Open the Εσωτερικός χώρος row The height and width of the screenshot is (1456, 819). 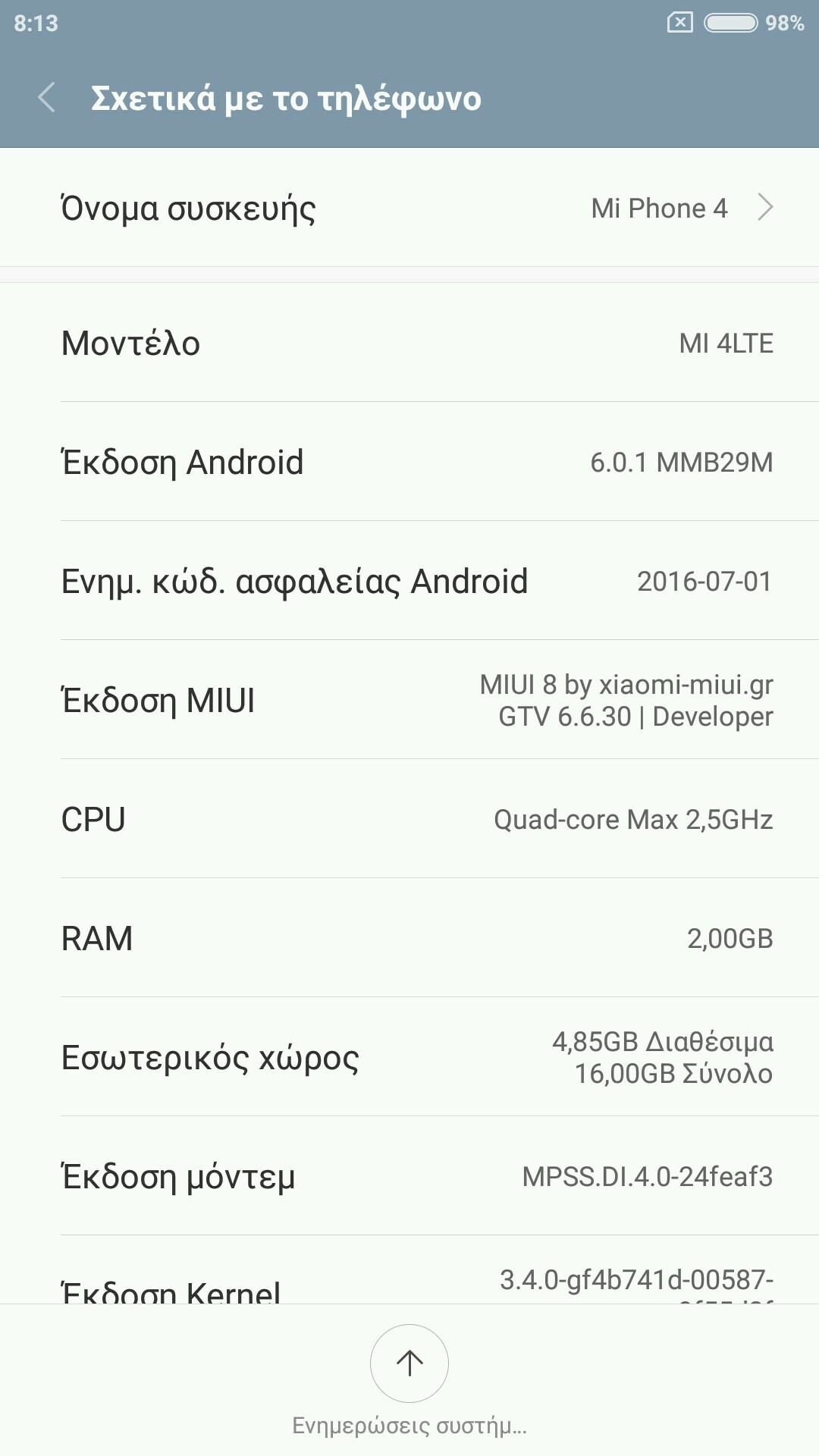pyautogui.click(x=409, y=1057)
